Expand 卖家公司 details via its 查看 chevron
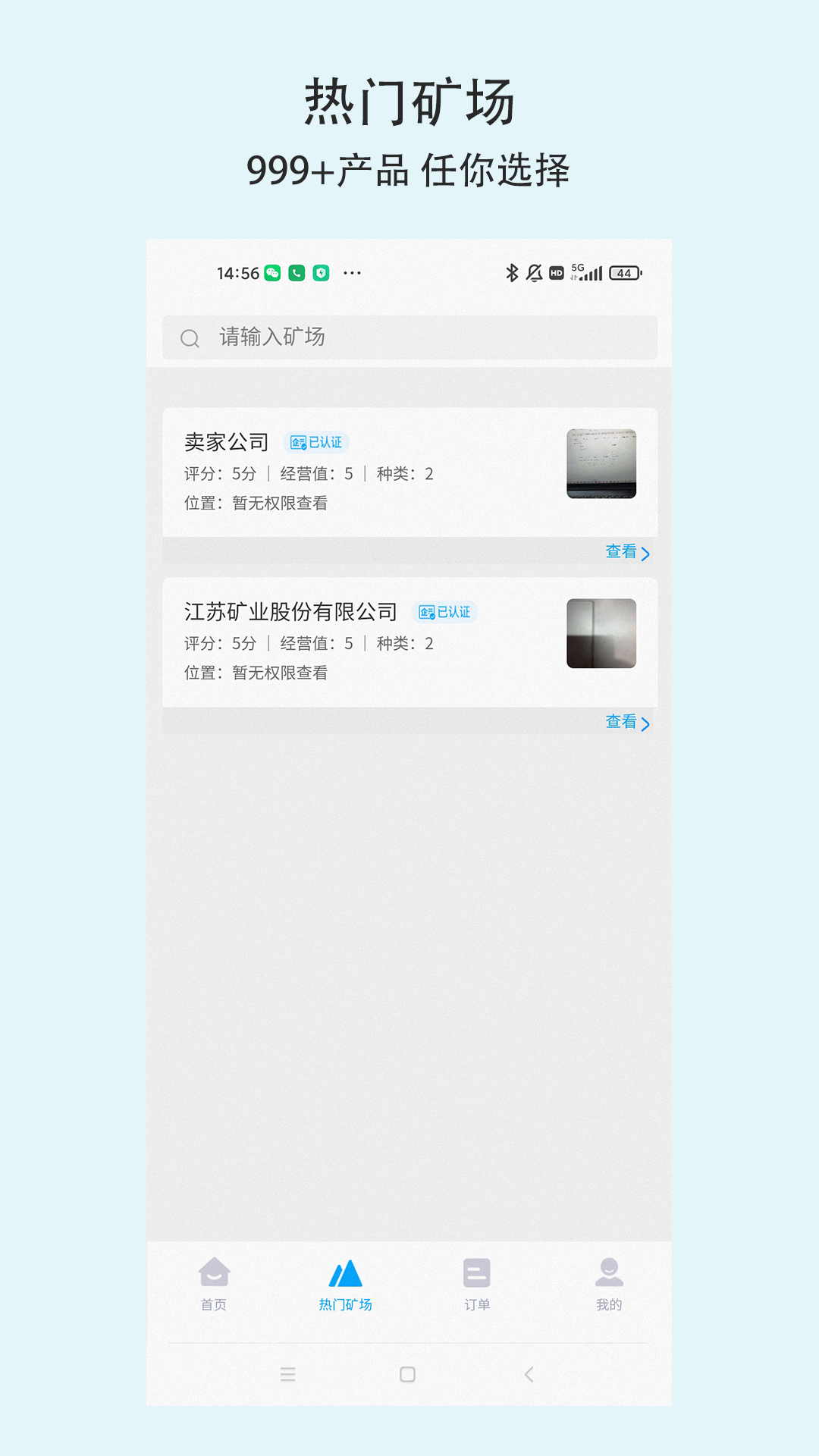Image resolution: width=819 pixels, height=1456 pixels. tap(646, 554)
